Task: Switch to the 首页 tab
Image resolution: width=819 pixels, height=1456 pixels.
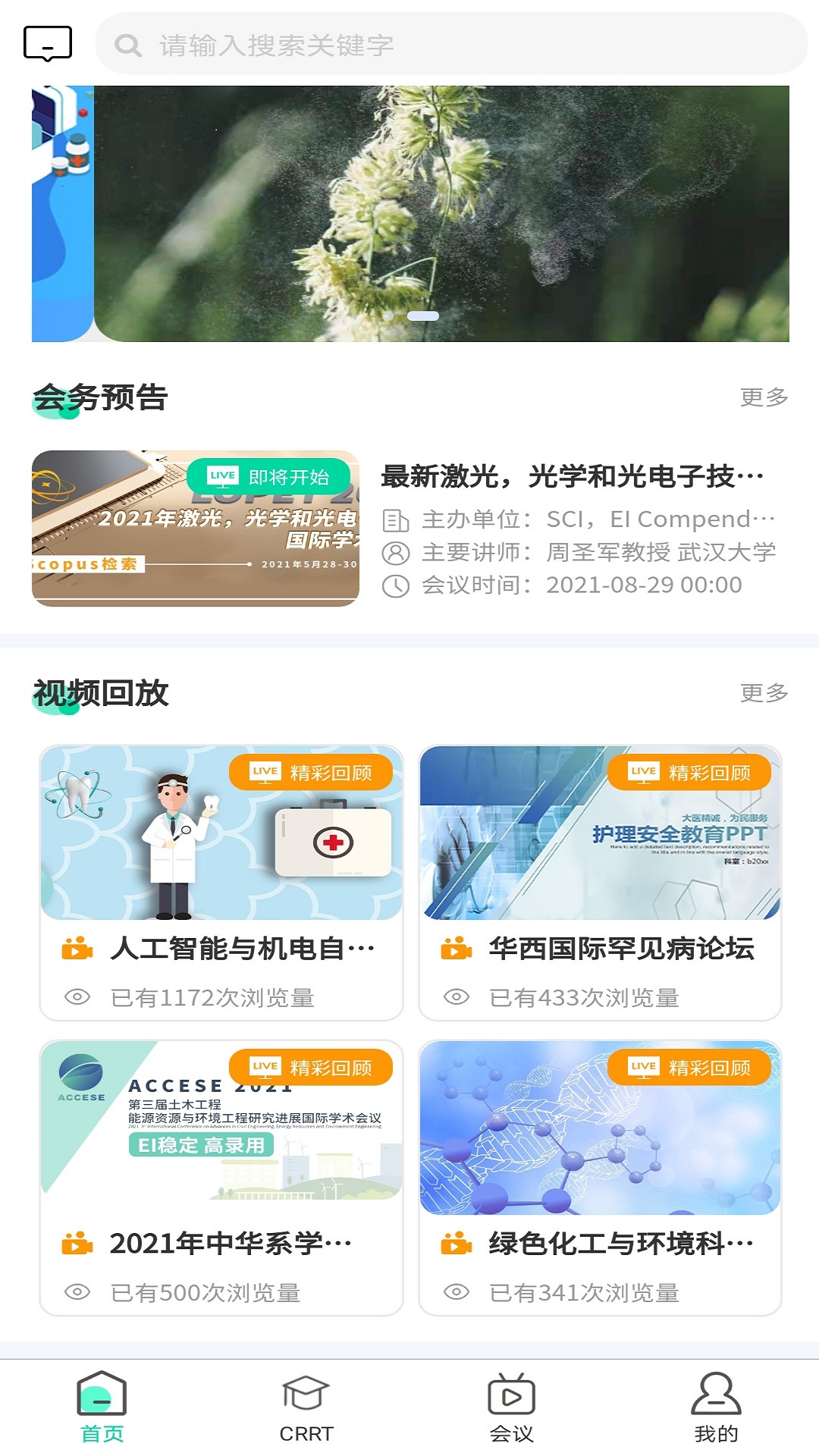Action: point(102,1407)
